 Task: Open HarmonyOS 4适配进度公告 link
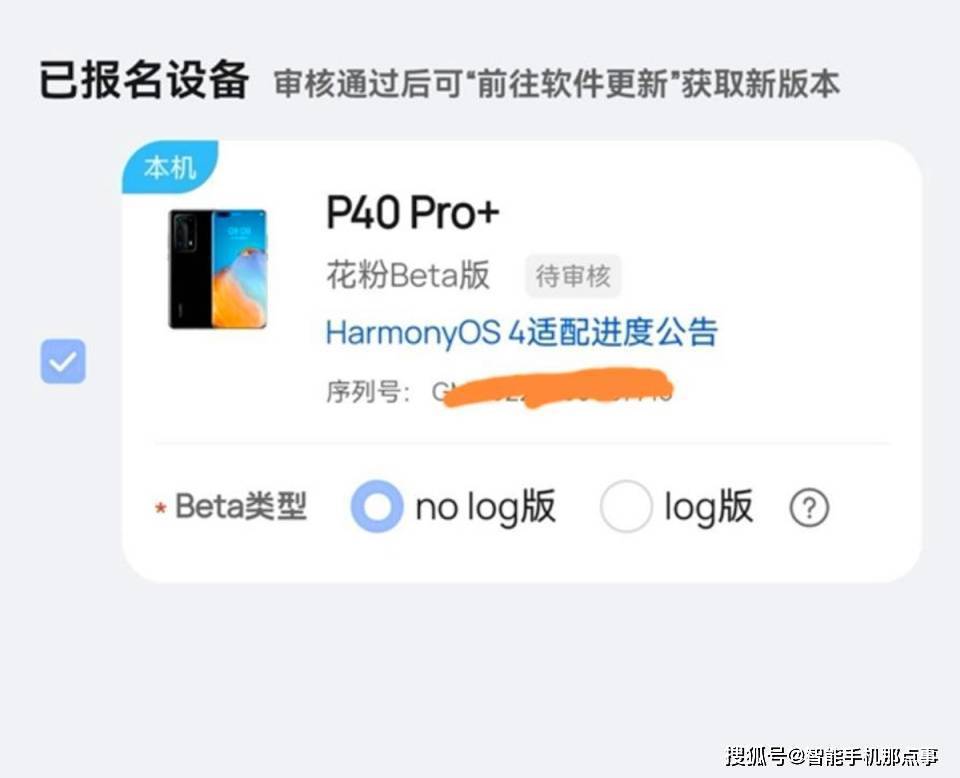[x=521, y=332]
